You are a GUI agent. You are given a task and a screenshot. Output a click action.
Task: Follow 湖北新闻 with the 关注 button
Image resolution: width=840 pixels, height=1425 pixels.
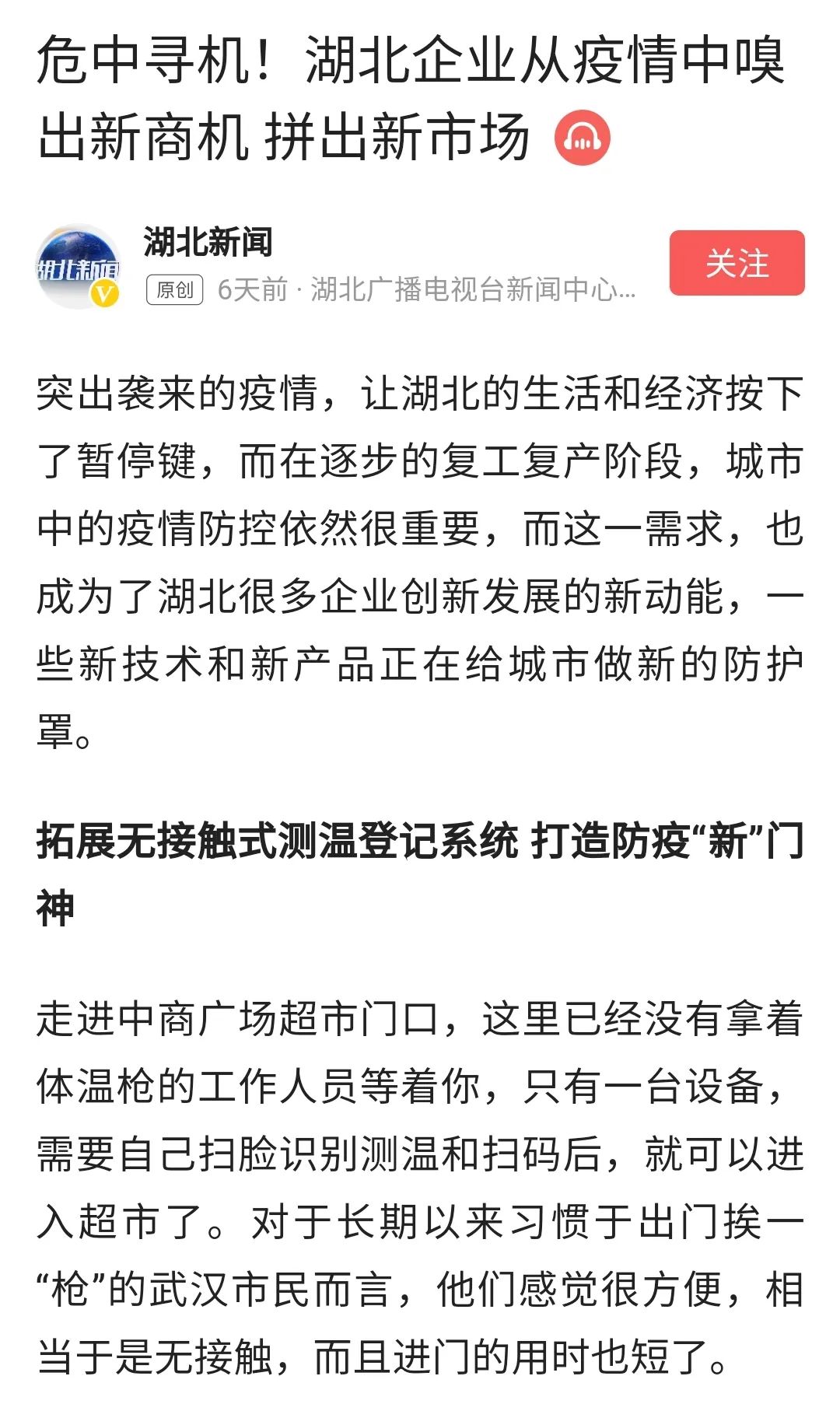[737, 263]
